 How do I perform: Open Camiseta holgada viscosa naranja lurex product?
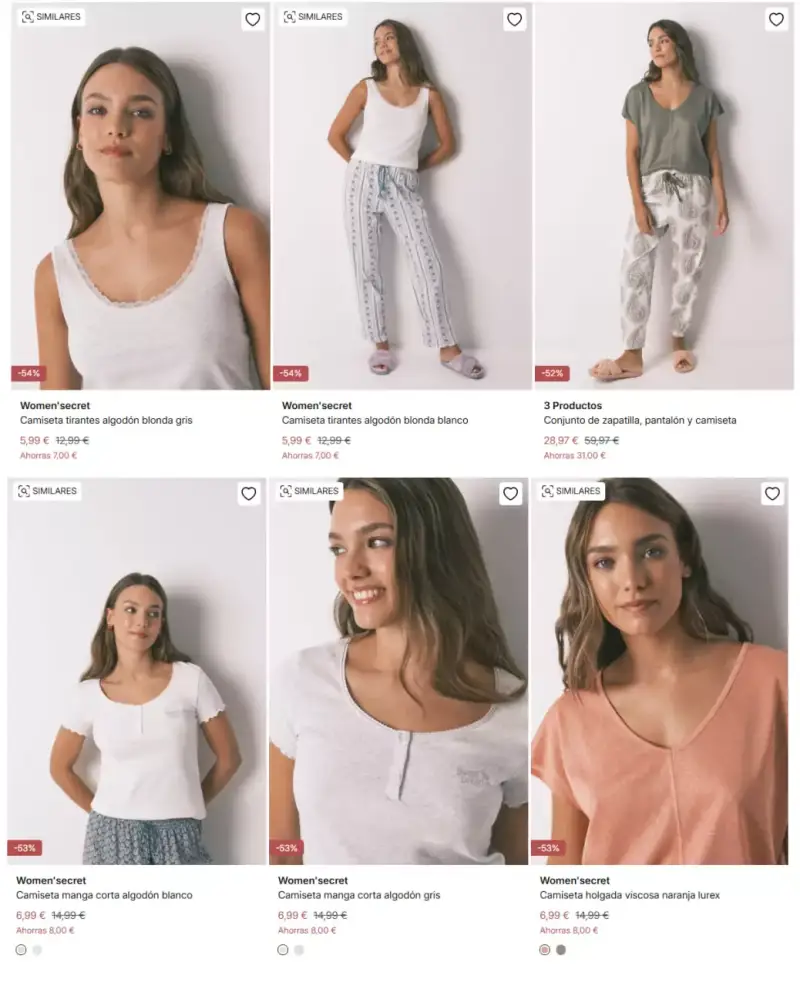pos(630,895)
